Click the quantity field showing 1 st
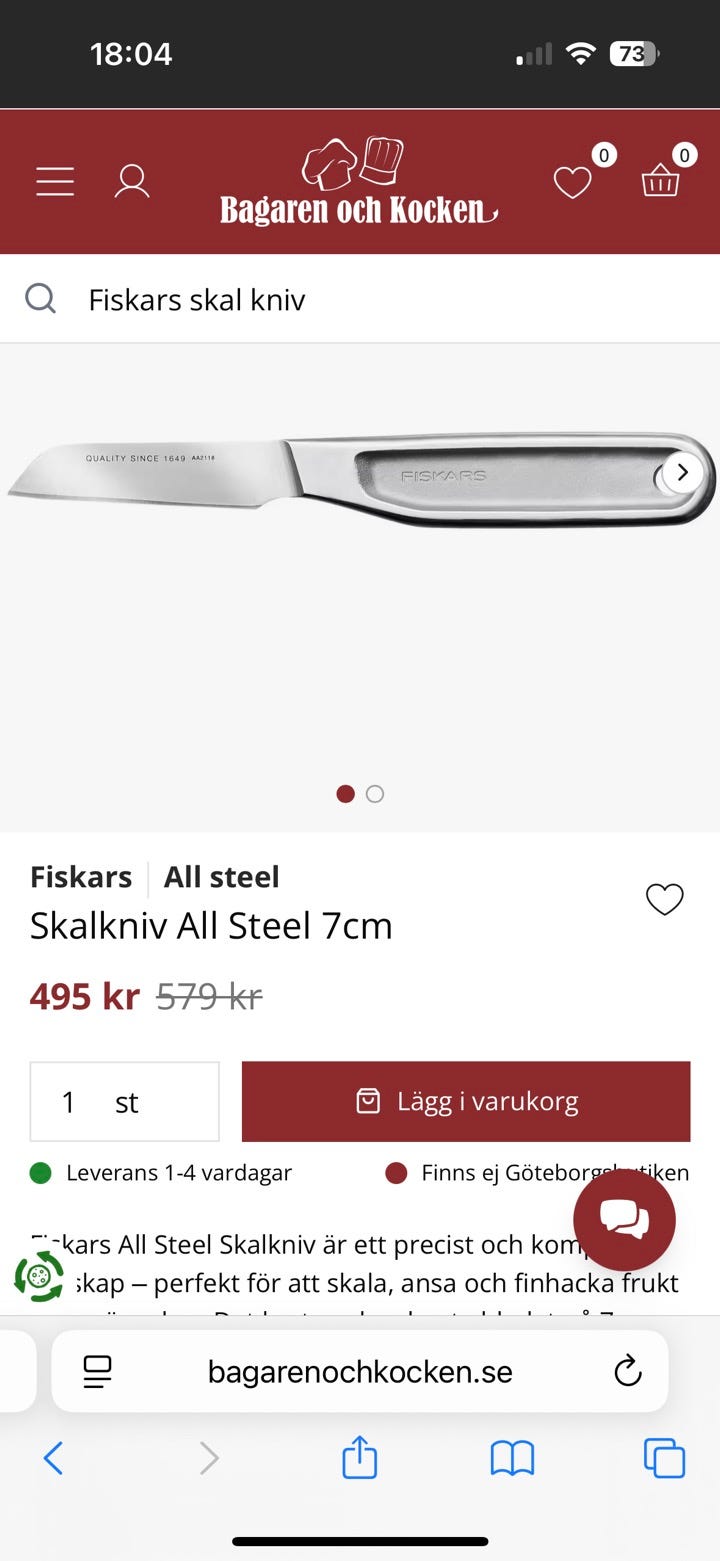 coord(124,1101)
